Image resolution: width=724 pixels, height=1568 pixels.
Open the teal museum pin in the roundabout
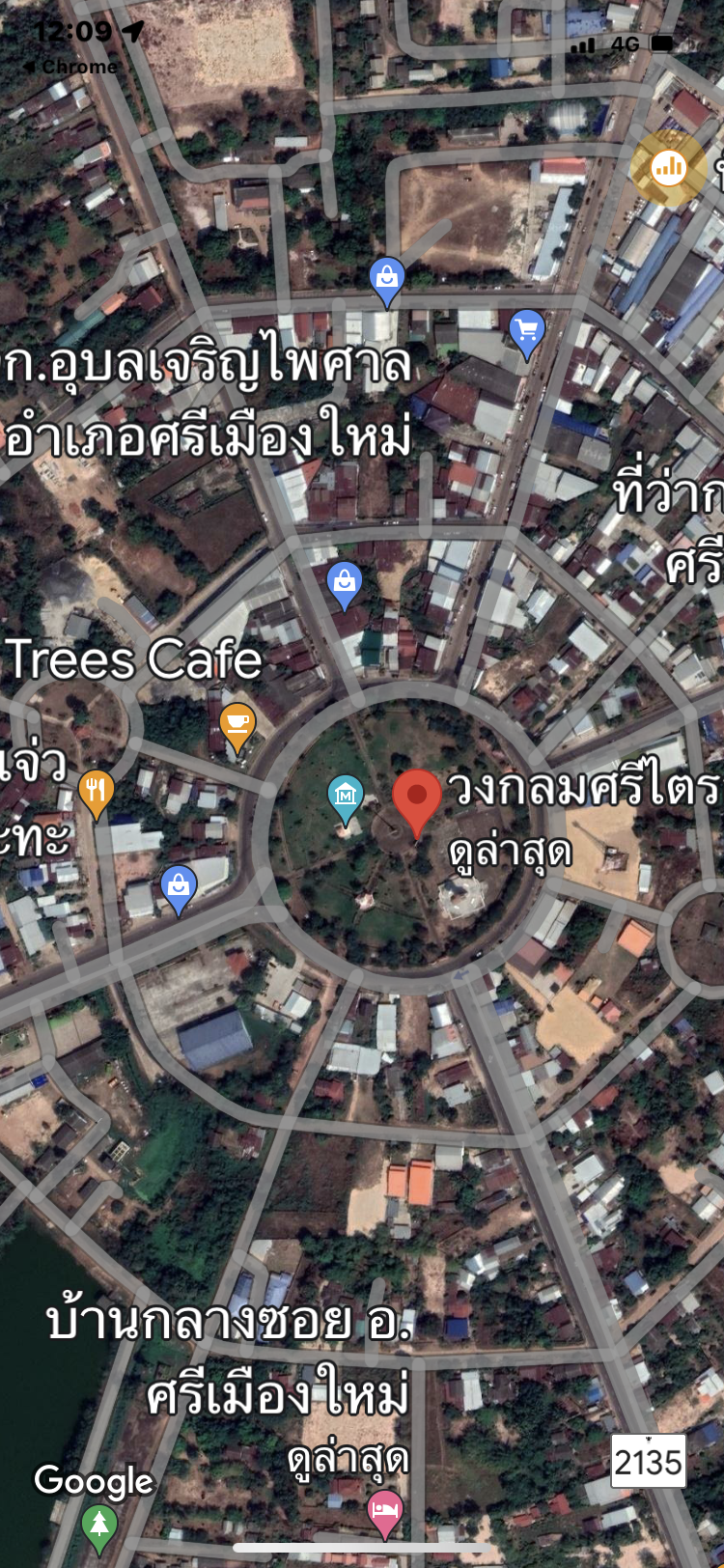coord(346,797)
